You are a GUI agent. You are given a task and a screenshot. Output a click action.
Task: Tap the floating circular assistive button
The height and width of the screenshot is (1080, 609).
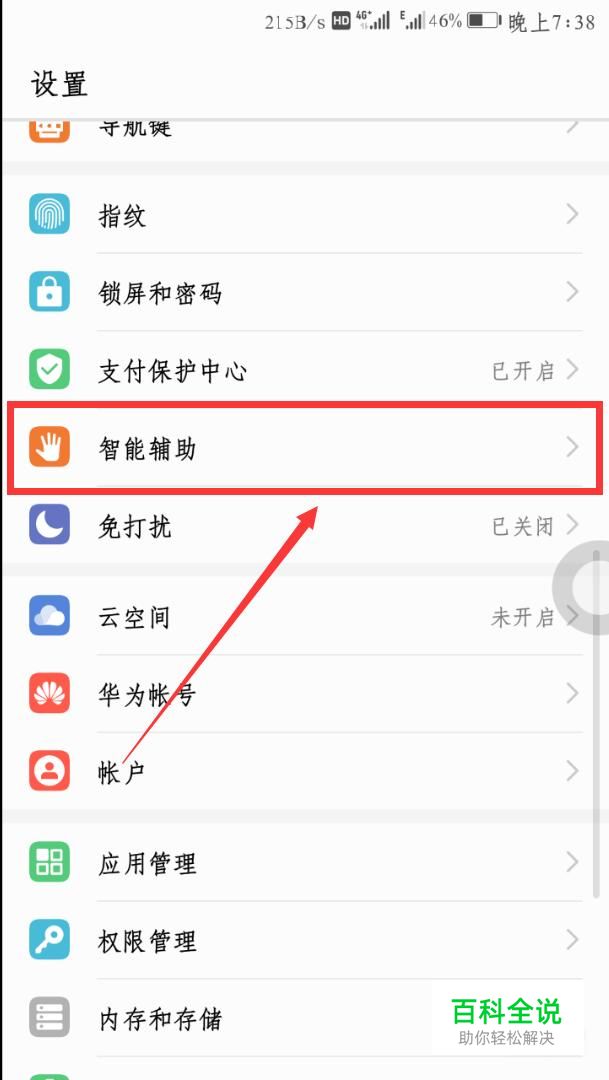tap(586, 590)
